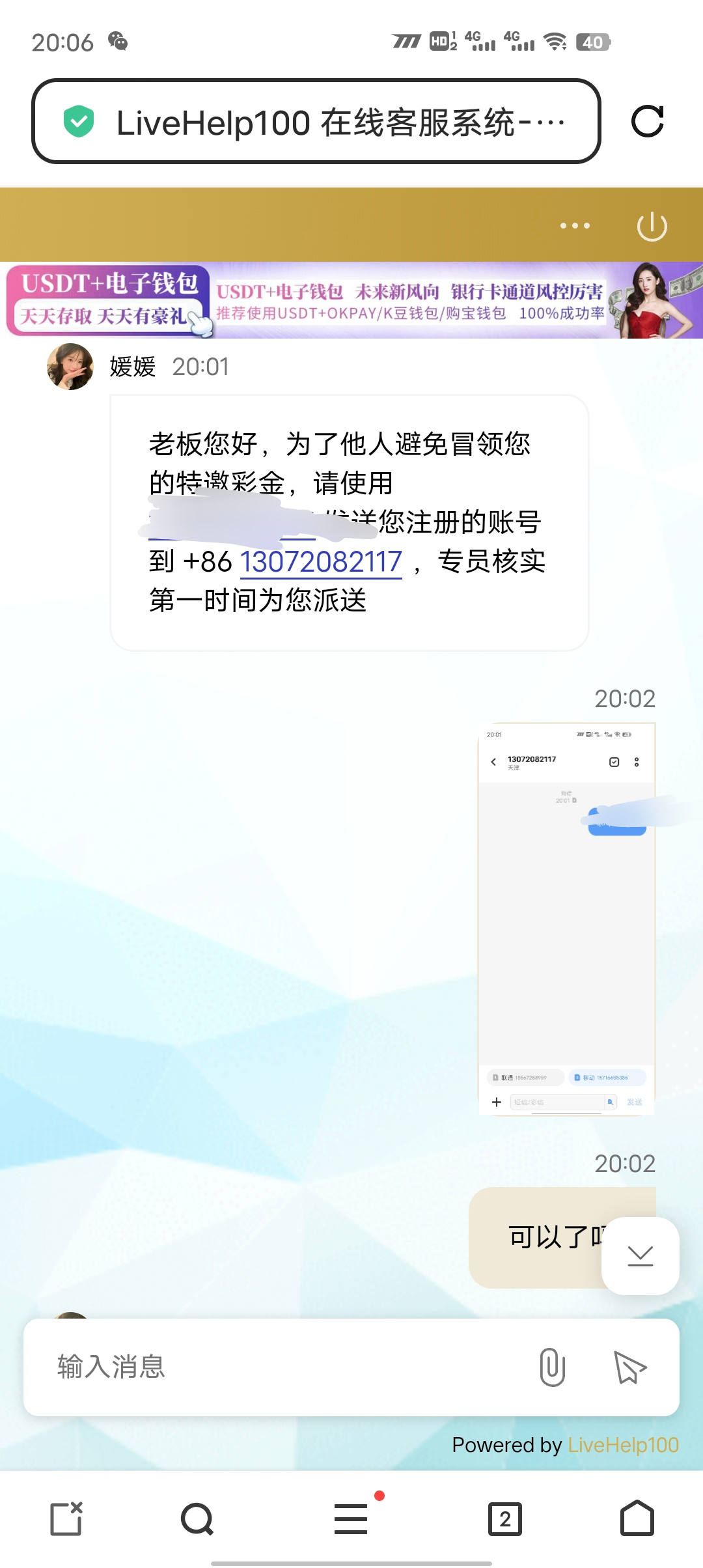Reload the page with refresh icon

(647, 121)
